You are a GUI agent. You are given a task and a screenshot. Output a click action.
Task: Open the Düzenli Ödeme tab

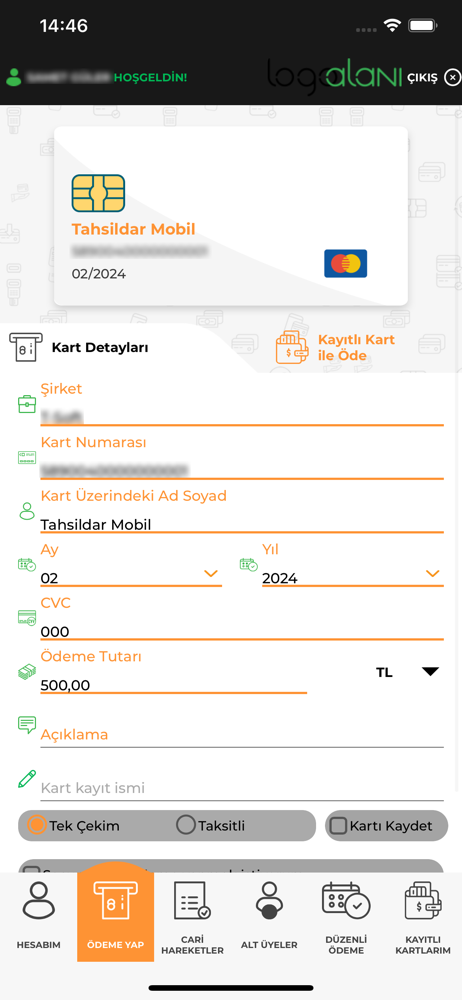tap(345, 917)
